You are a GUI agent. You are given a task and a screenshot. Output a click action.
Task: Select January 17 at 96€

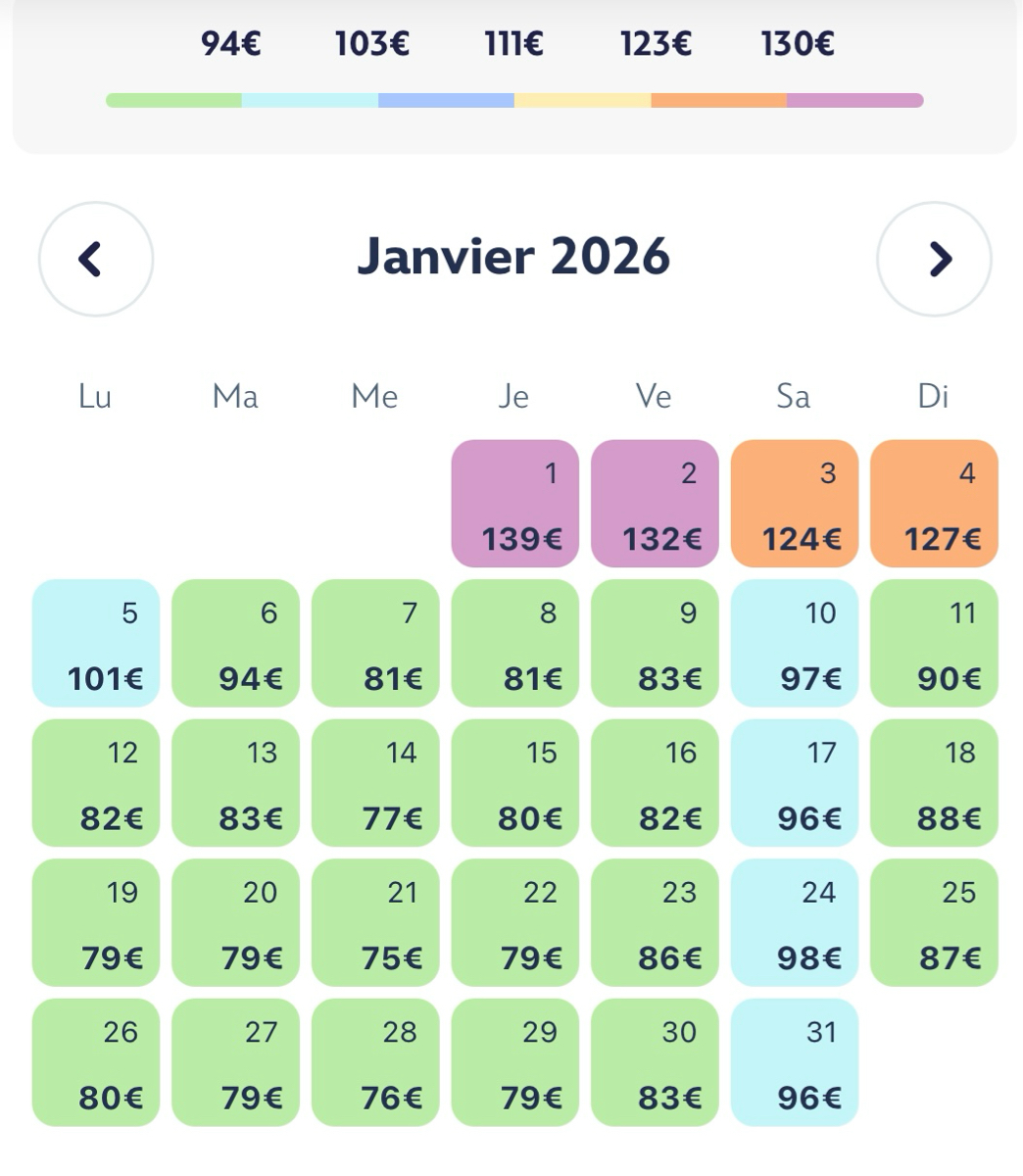pyautogui.click(x=794, y=783)
